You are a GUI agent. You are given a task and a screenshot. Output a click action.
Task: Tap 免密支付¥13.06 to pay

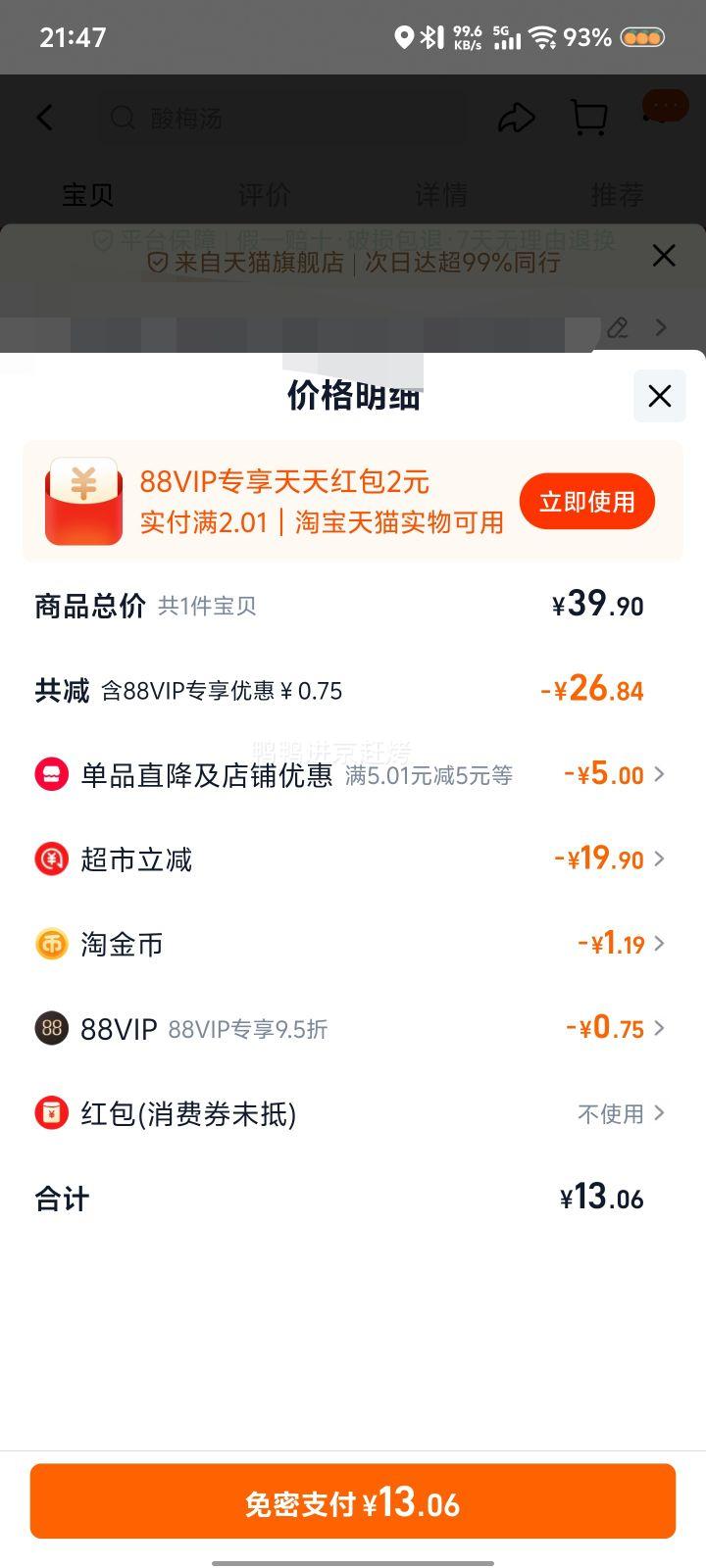tap(353, 1500)
